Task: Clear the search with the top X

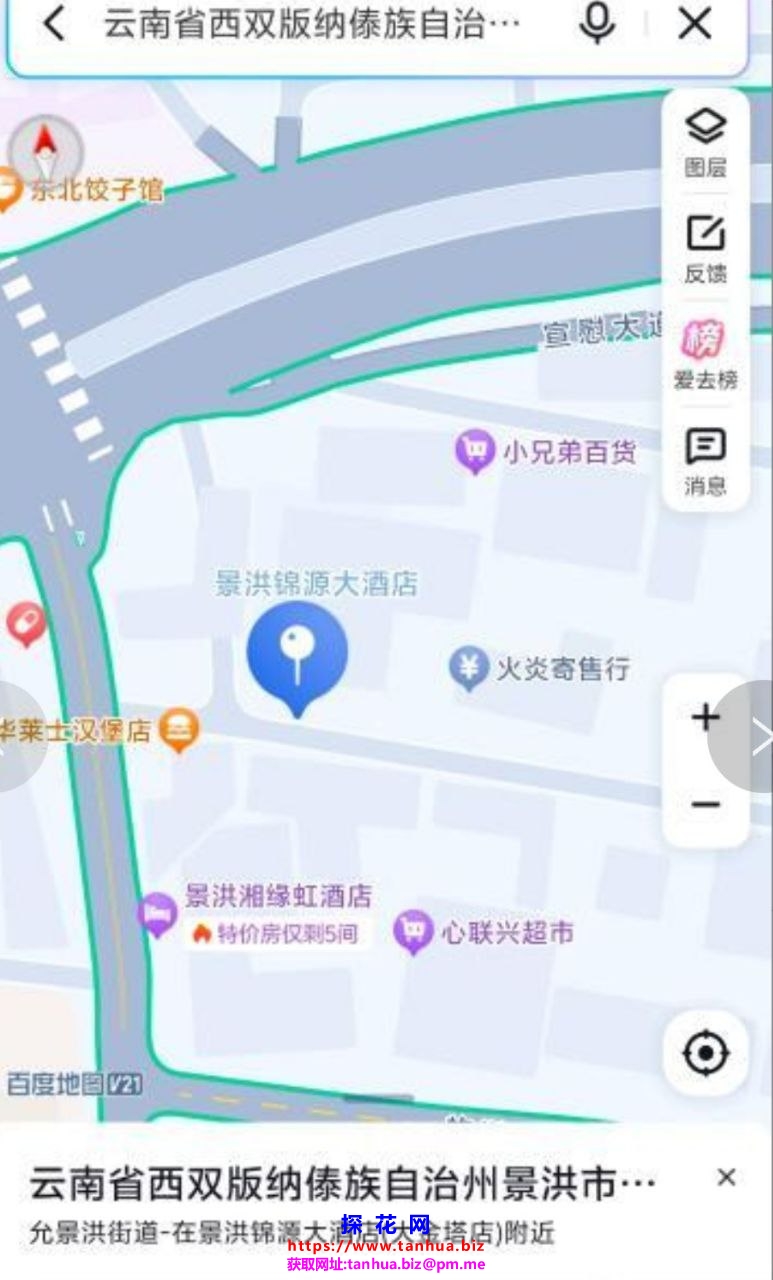Action: 694,24
